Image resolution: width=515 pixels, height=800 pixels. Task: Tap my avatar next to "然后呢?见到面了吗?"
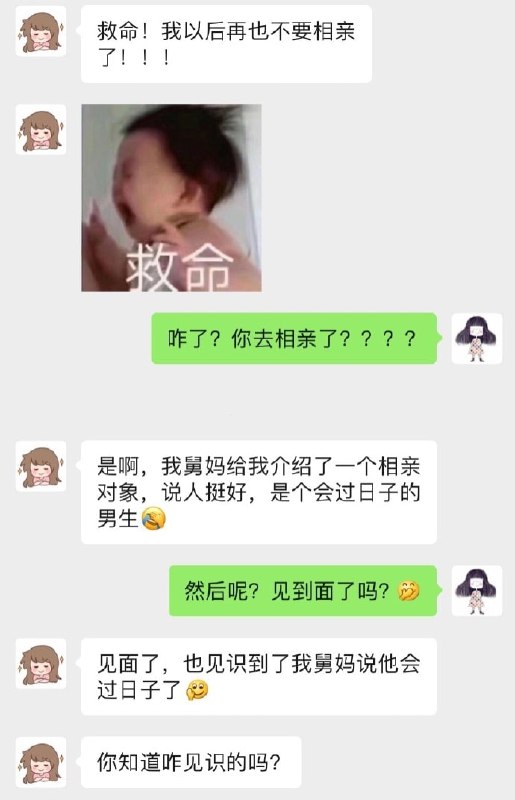coord(477,590)
